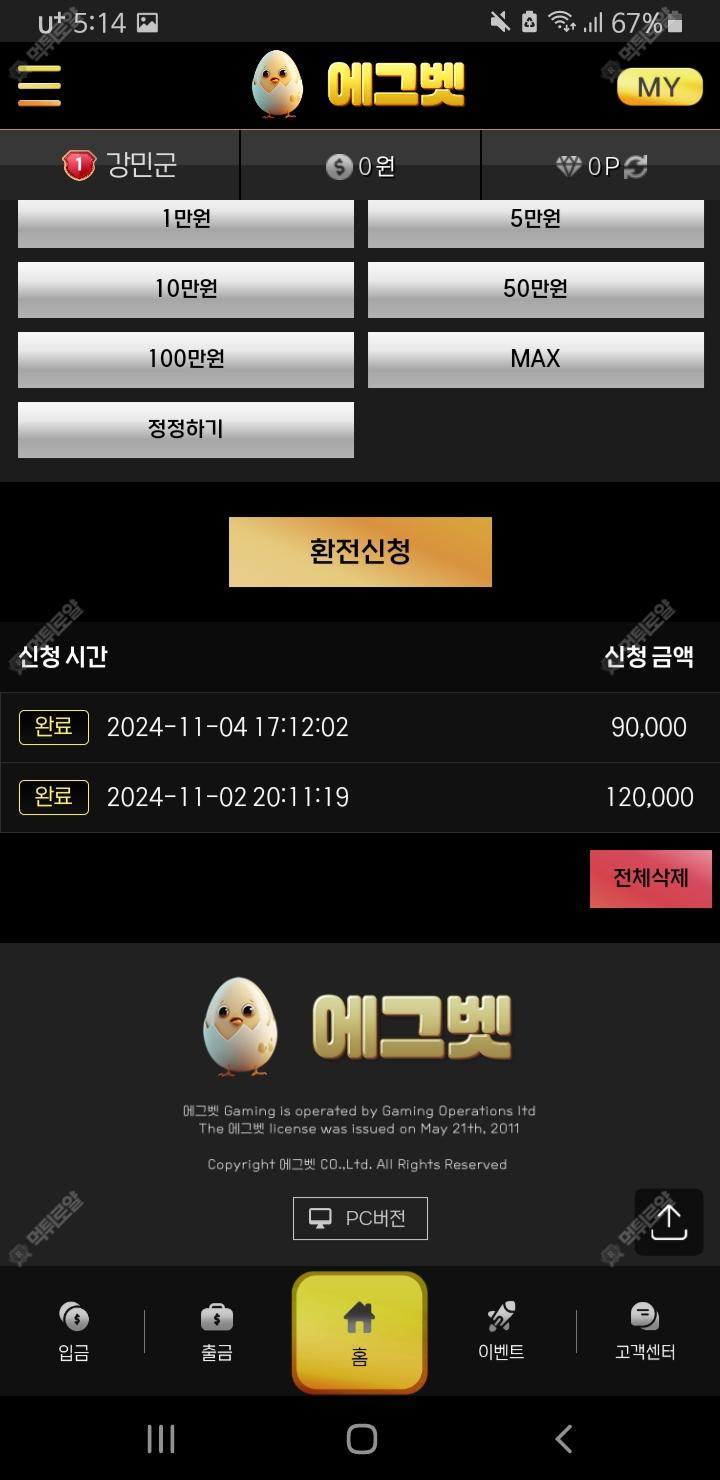Viewport: 720px width, 1480px height.
Task: Refresh the points balance icon
Action: pyautogui.click(x=636, y=167)
